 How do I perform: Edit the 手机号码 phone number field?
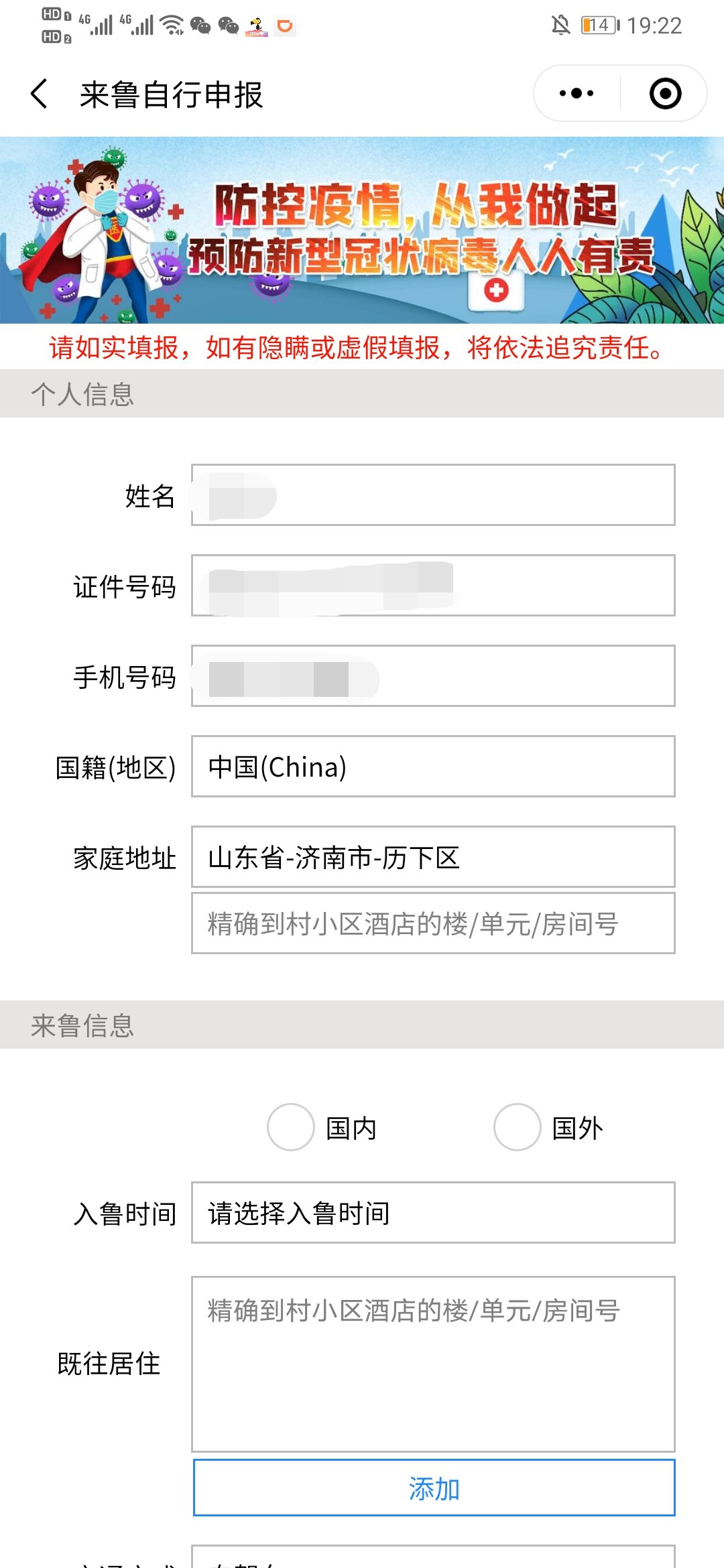pyautogui.click(x=433, y=675)
